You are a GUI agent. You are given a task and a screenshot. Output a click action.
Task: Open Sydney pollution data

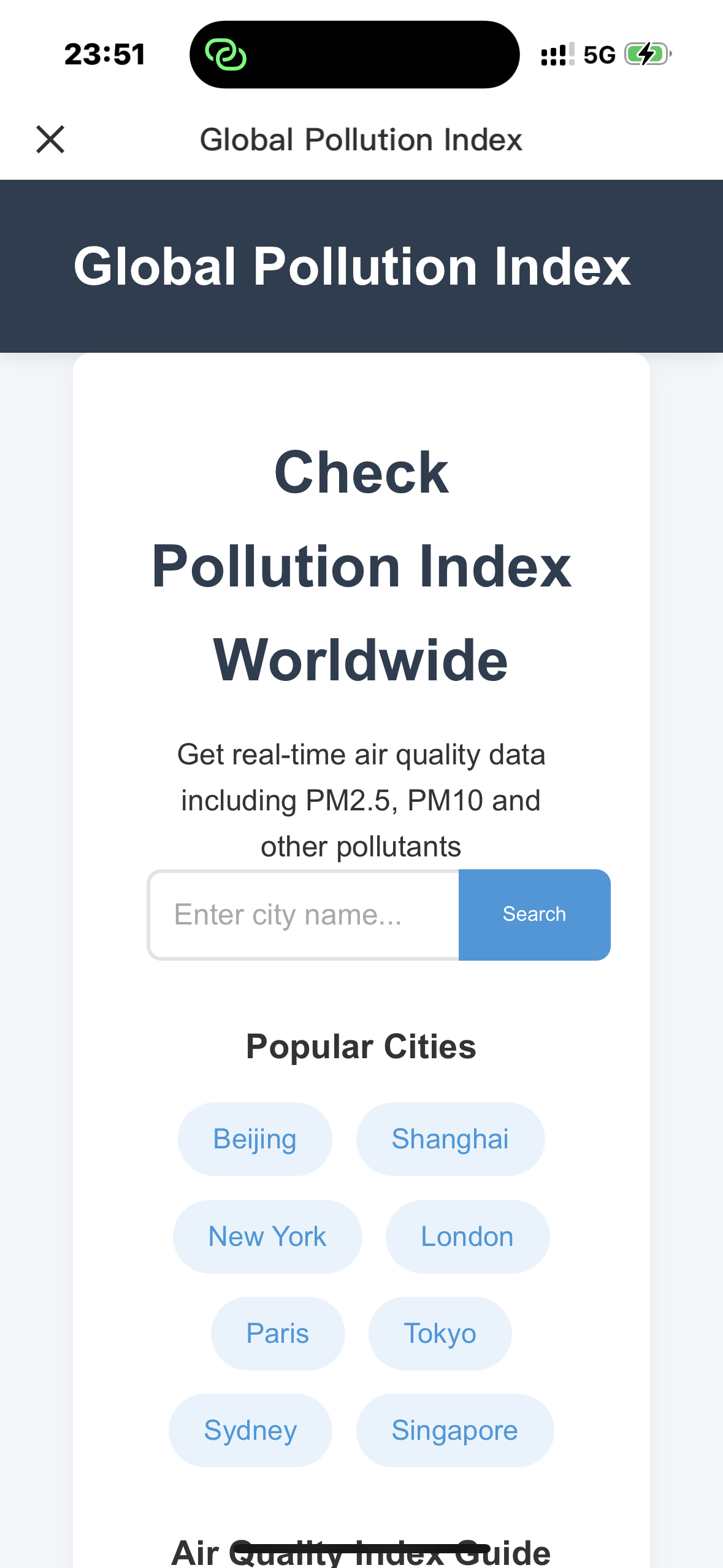coord(250,1430)
